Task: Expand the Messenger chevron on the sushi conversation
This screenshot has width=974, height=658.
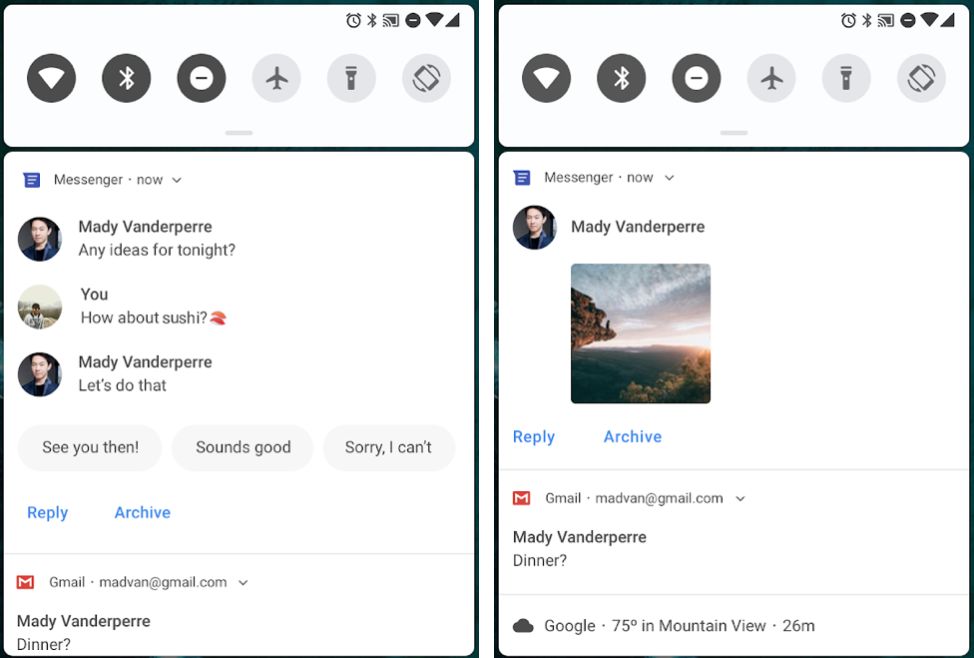Action: (176, 180)
